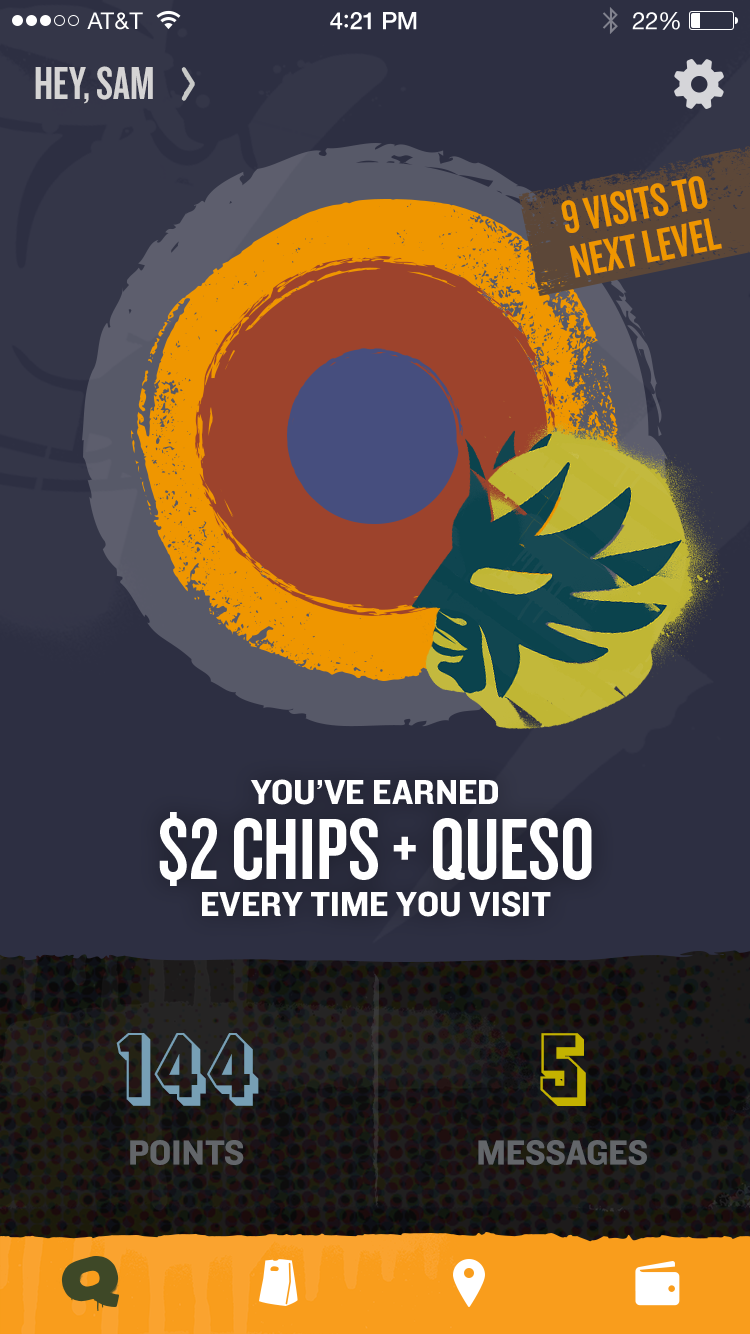Open the settings gear

point(698,85)
